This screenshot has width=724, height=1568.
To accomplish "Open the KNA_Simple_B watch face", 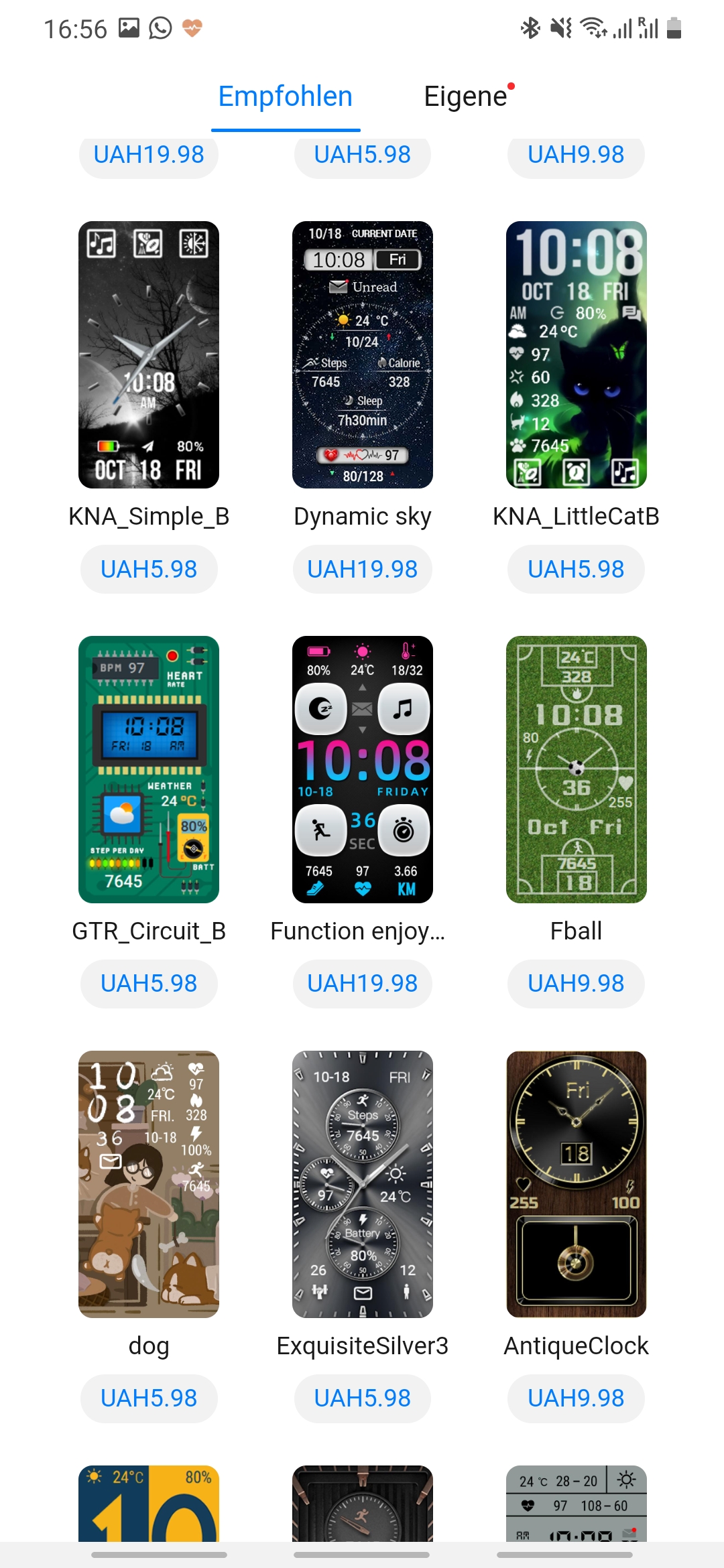I will [x=149, y=354].
